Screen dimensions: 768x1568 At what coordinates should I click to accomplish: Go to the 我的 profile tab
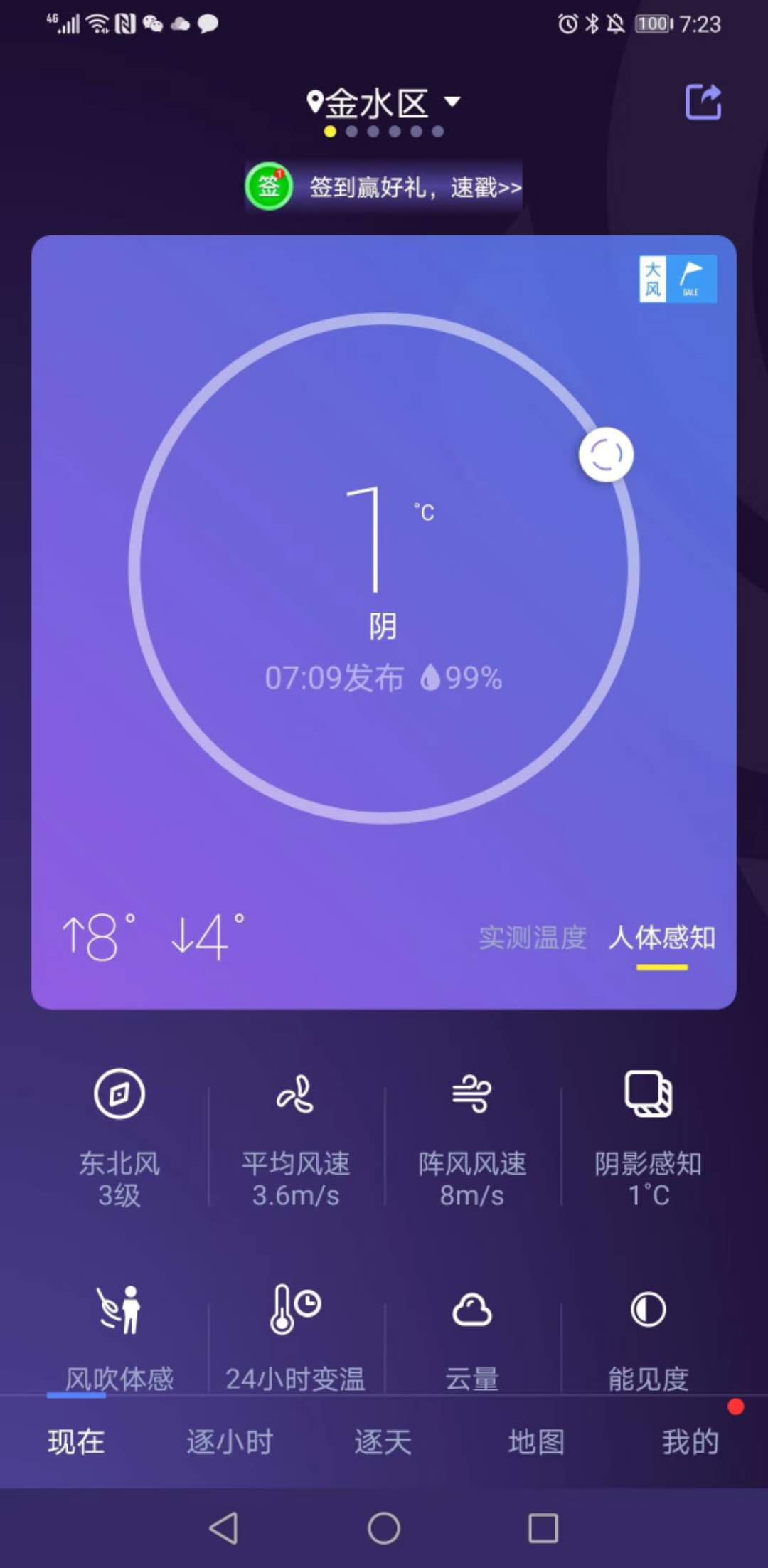690,1442
